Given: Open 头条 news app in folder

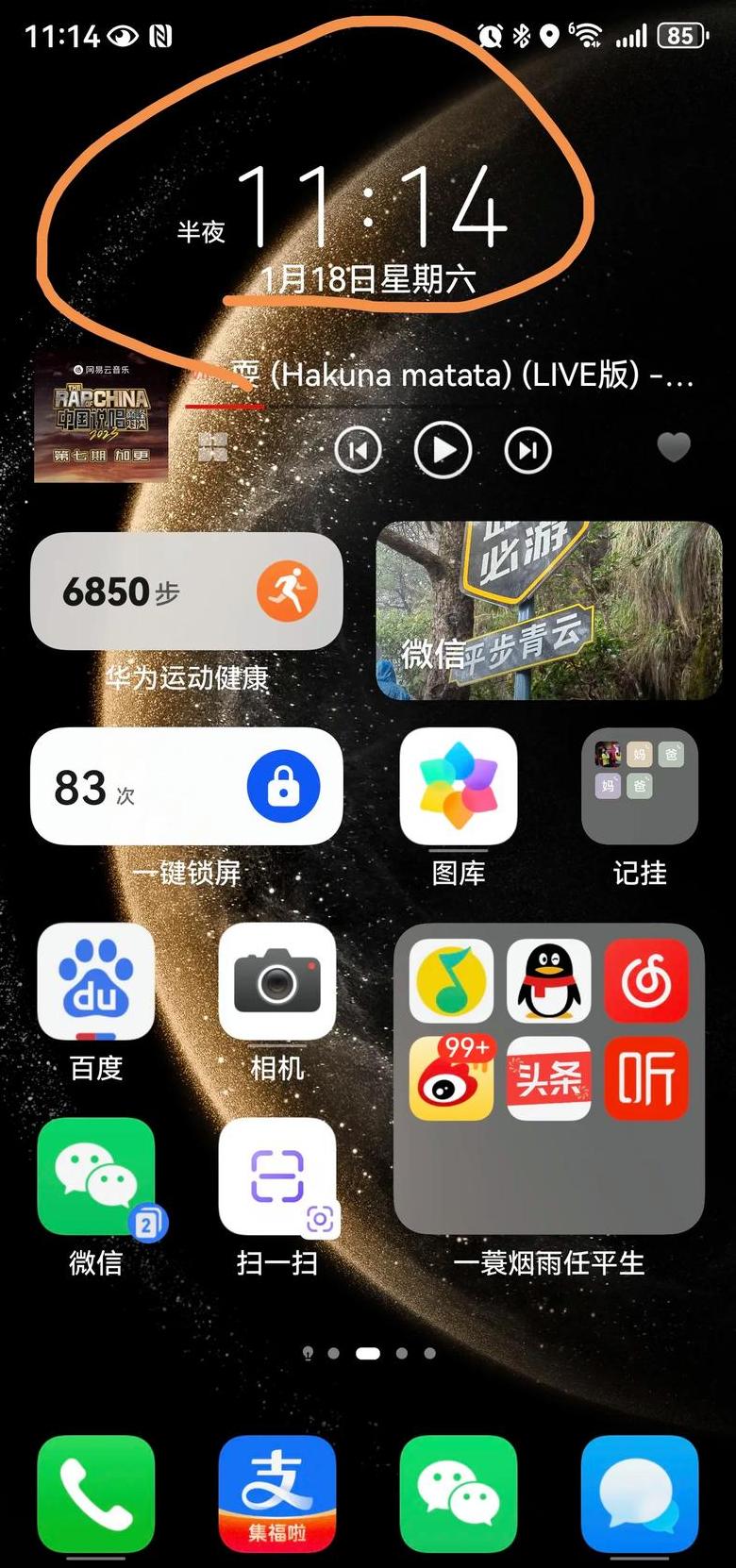Looking at the screenshot, I should 549,1078.
